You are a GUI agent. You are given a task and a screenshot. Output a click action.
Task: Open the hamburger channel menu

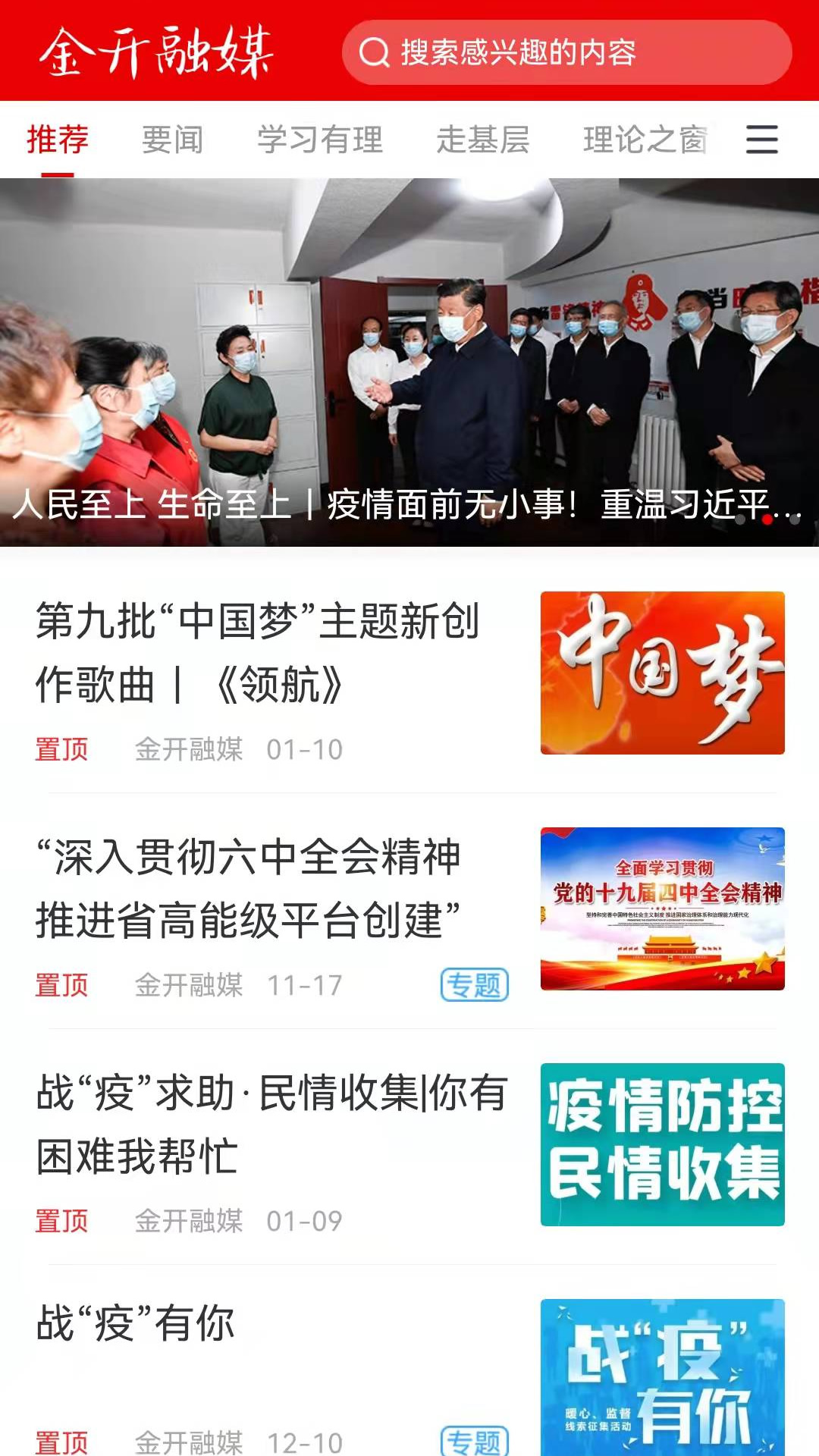[762, 140]
